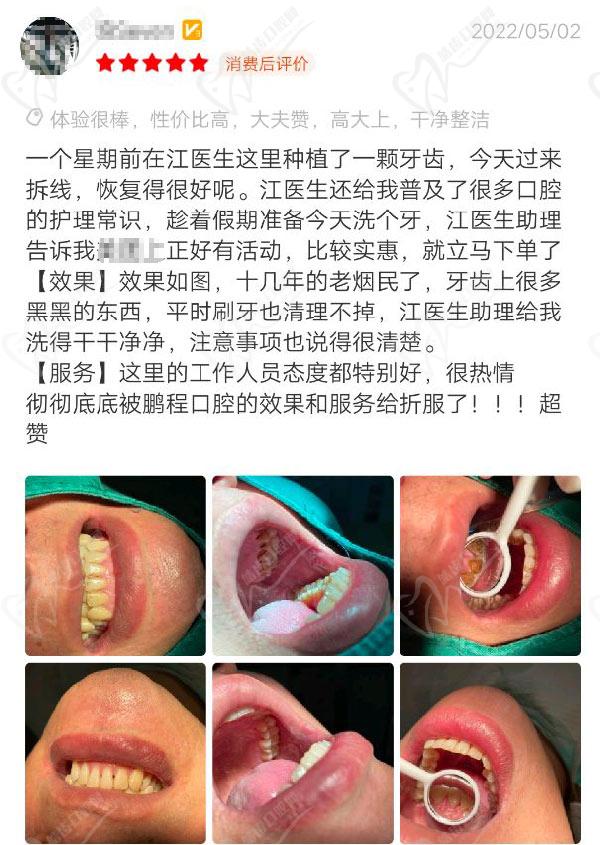Open the reviewer's profile avatar

tap(51, 48)
